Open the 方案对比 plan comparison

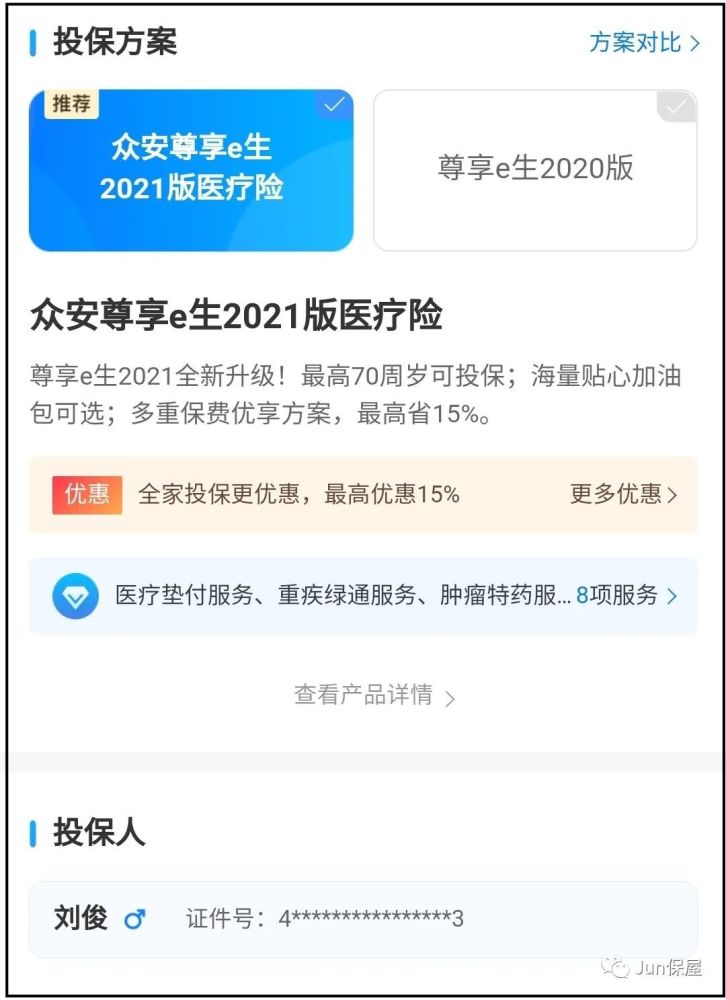pyautogui.click(x=643, y=43)
